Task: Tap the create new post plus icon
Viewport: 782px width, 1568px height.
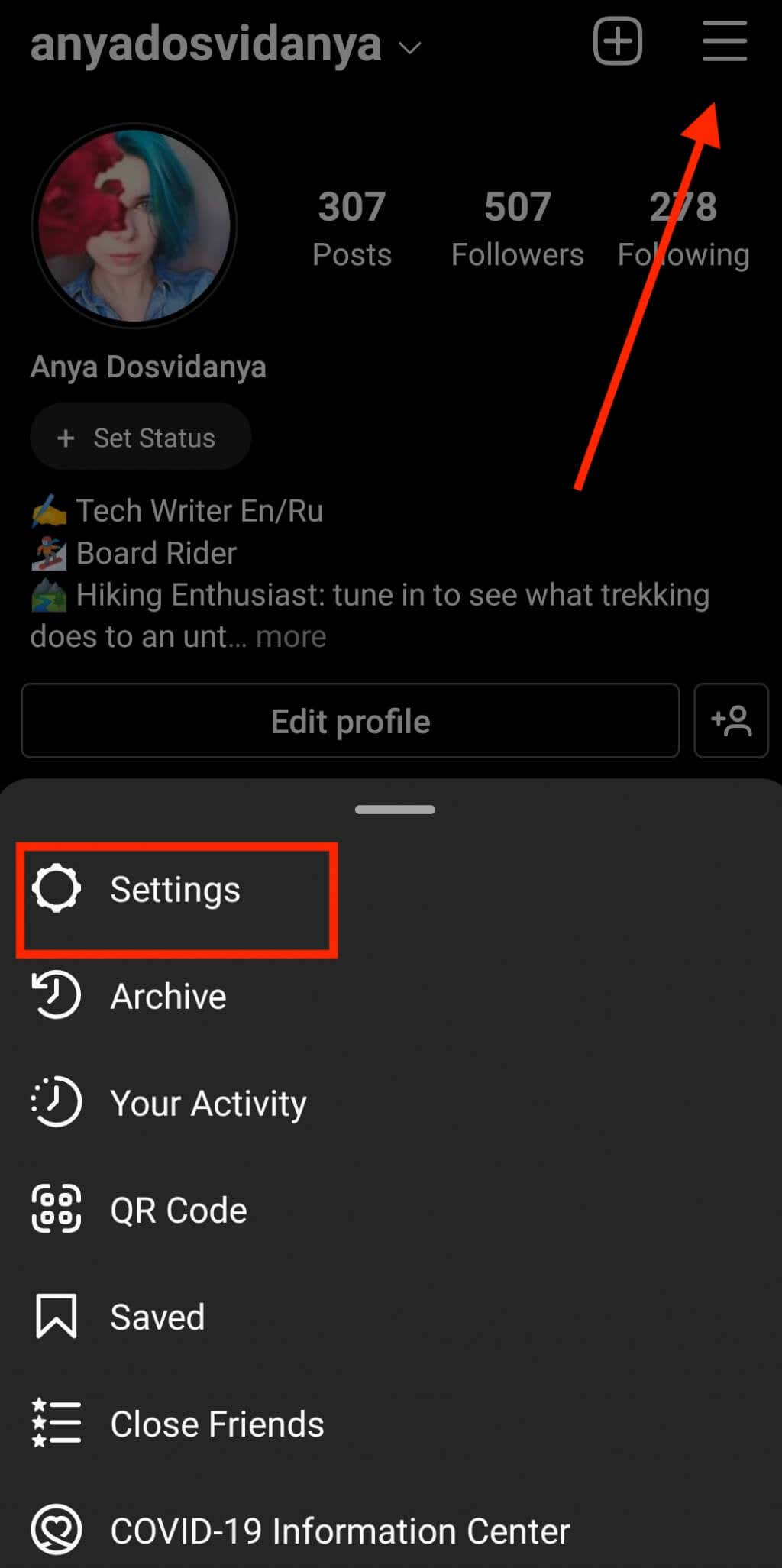Action: (617, 40)
